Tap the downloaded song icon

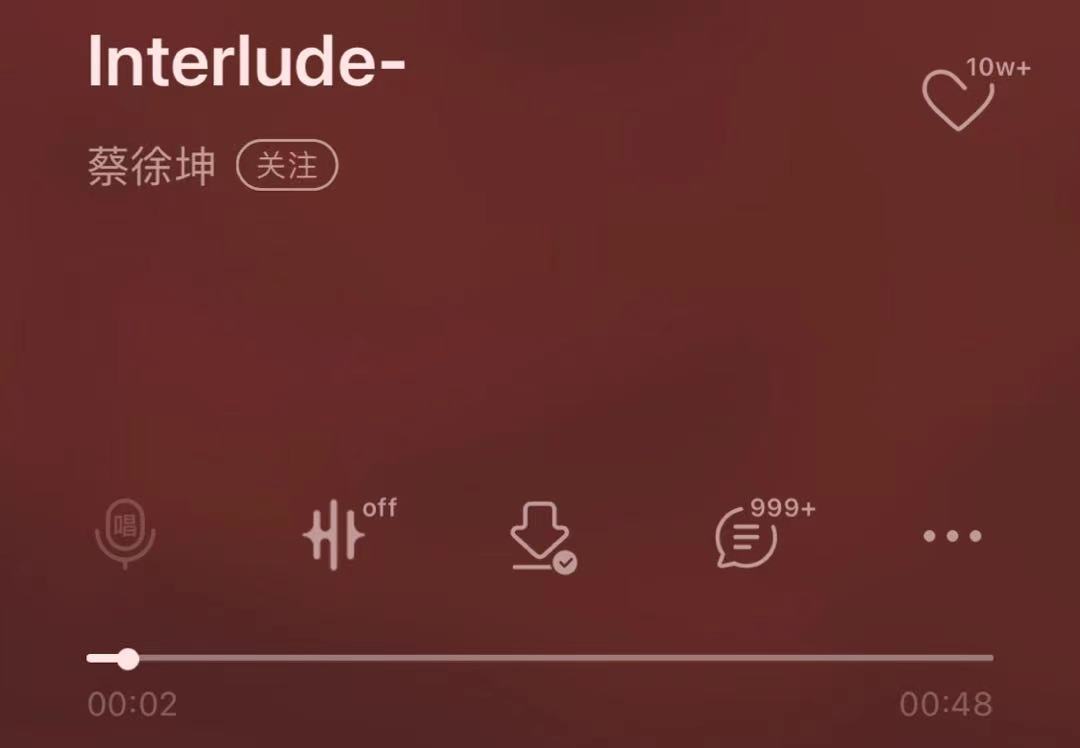coord(541,537)
